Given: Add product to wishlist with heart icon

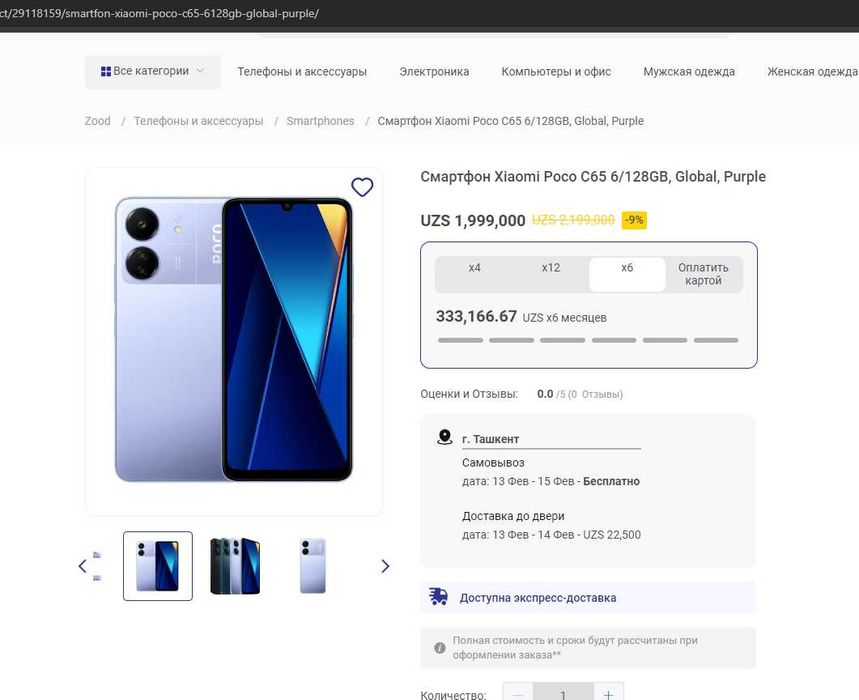Looking at the screenshot, I should [x=362, y=187].
